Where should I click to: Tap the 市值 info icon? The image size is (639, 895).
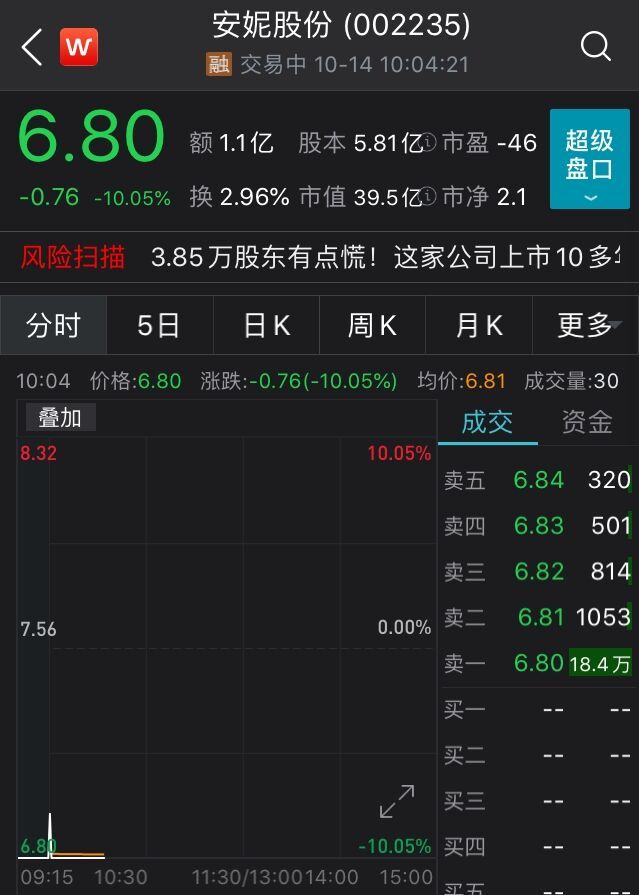[x=429, y=196]
